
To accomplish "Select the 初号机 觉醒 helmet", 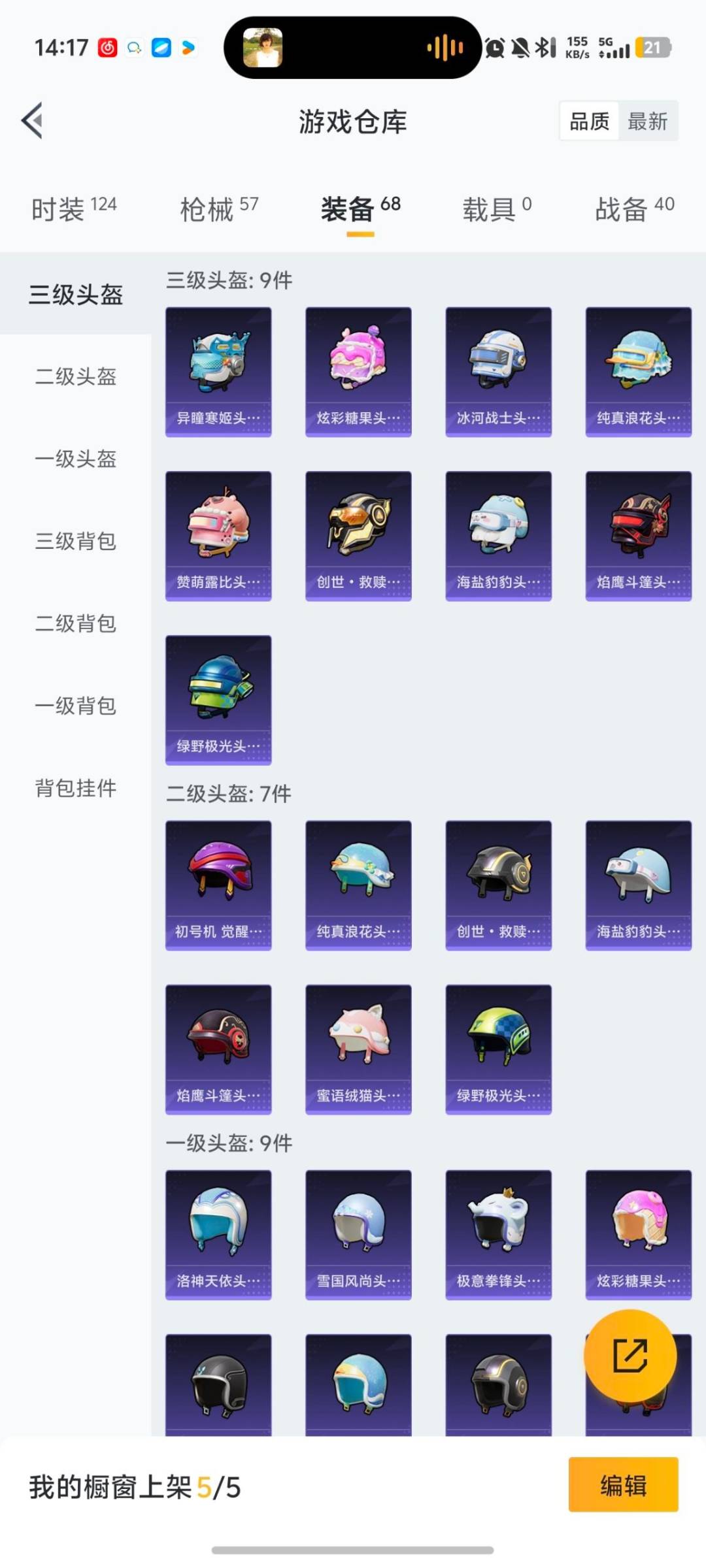I will pos(218,883).
